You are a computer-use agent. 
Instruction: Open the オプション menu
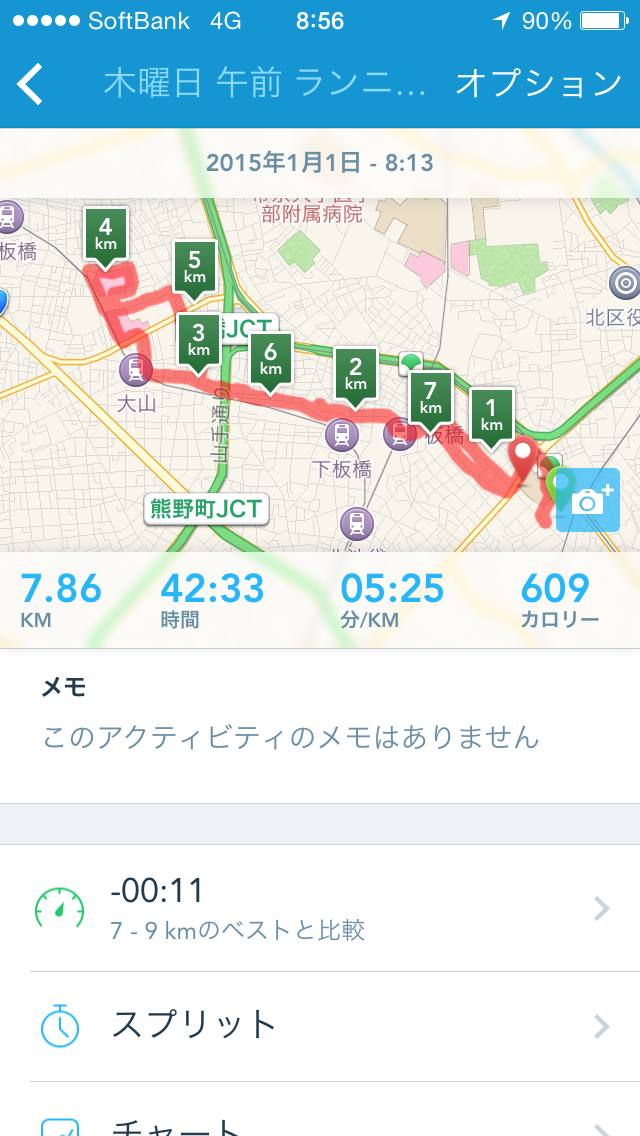[539, 84]
